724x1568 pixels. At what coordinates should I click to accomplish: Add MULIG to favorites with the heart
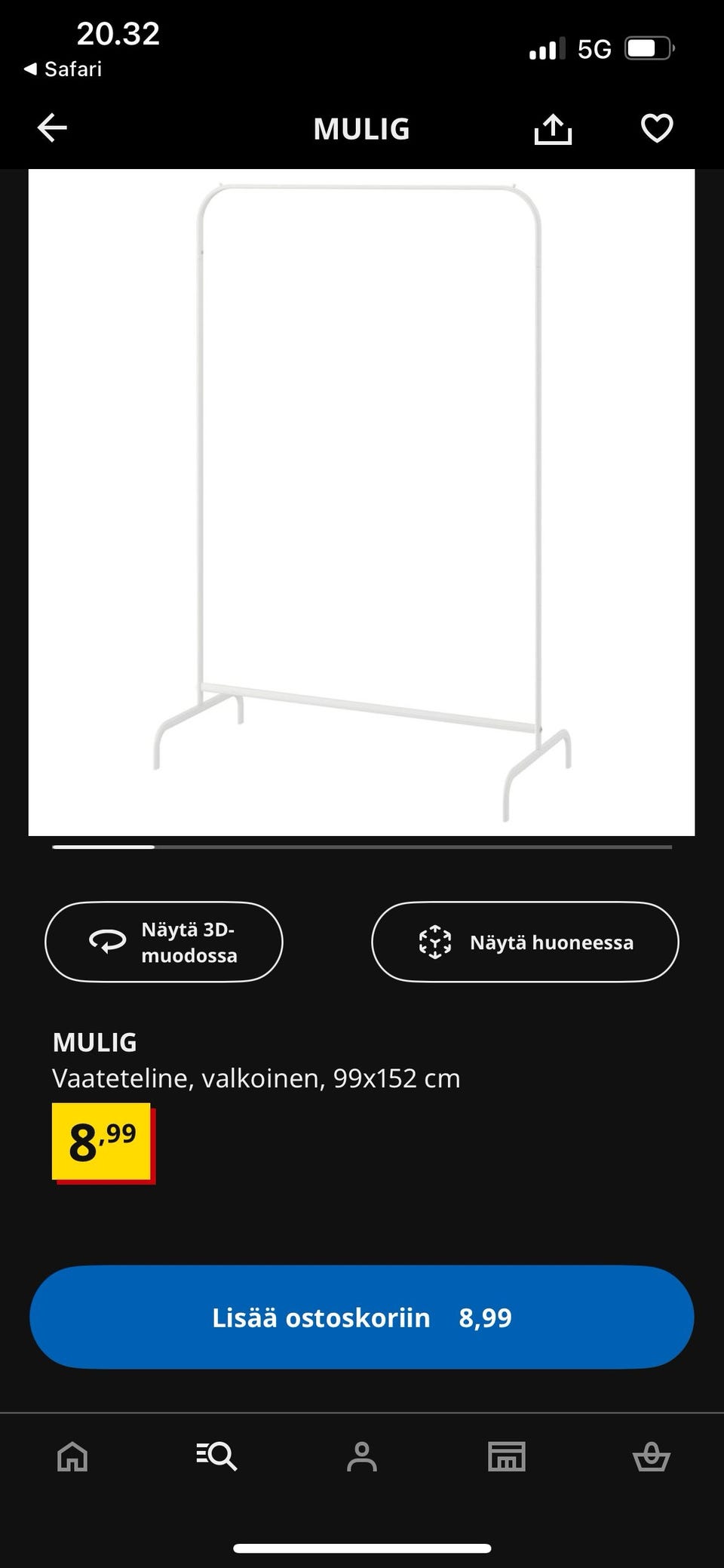pos(657,128)
